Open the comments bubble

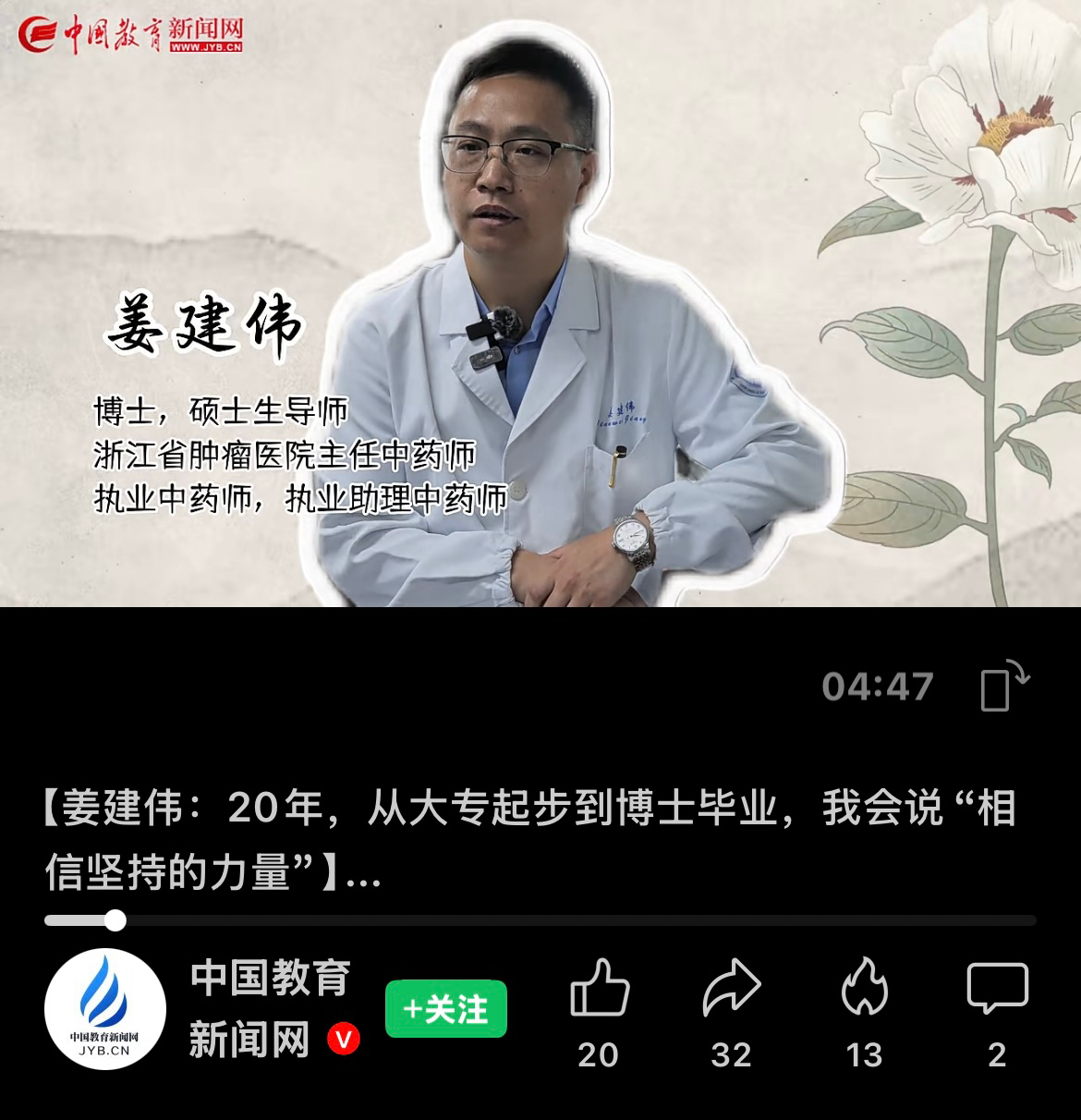click(x=997, y=988)
